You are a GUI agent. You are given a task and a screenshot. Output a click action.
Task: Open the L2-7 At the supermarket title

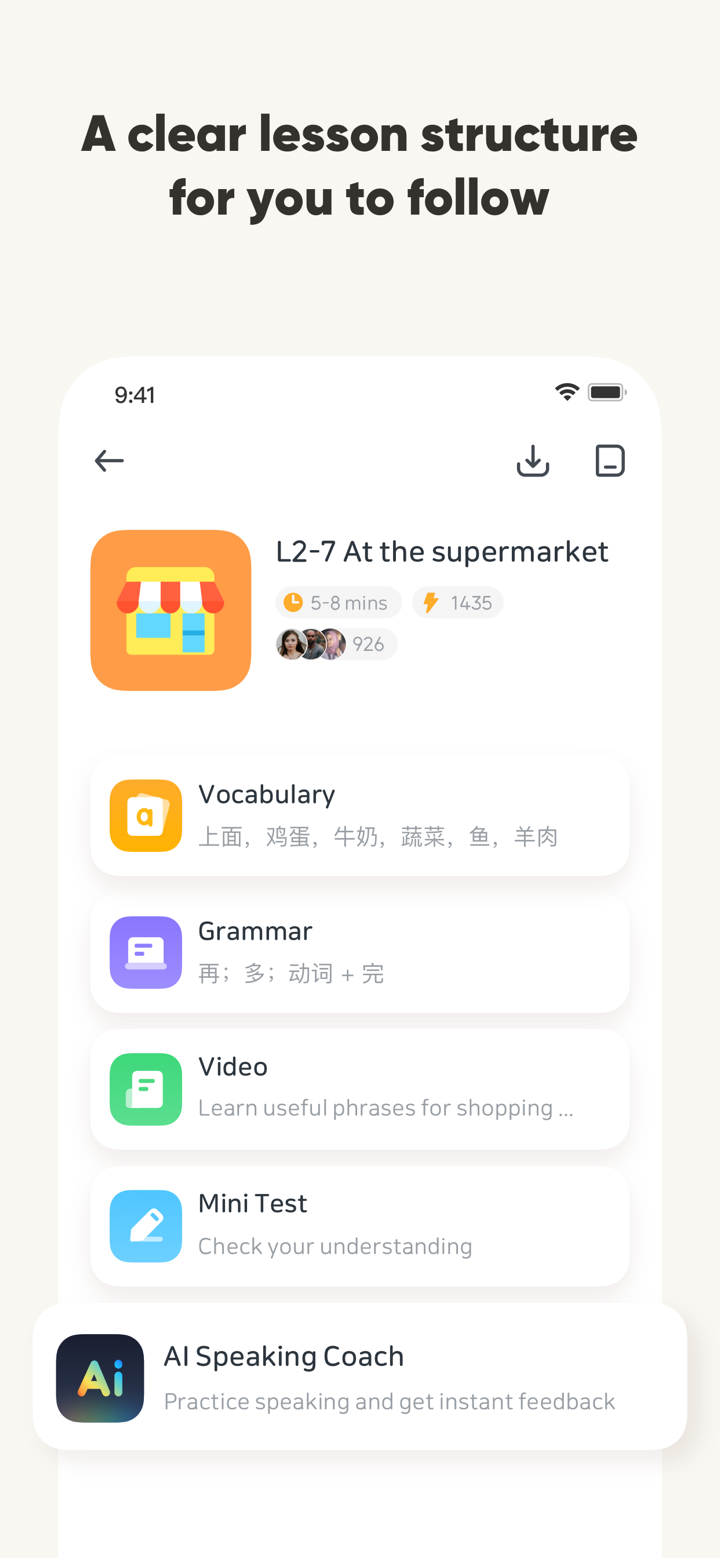[x=442, y=551]
